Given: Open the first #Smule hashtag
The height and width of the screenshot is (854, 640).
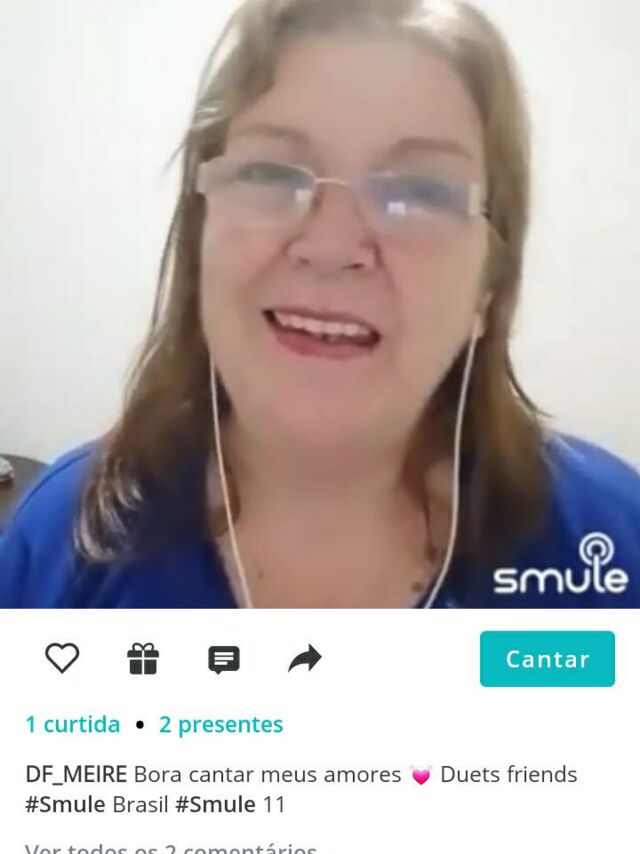Looking at the screenshot, I should (65, 804).
